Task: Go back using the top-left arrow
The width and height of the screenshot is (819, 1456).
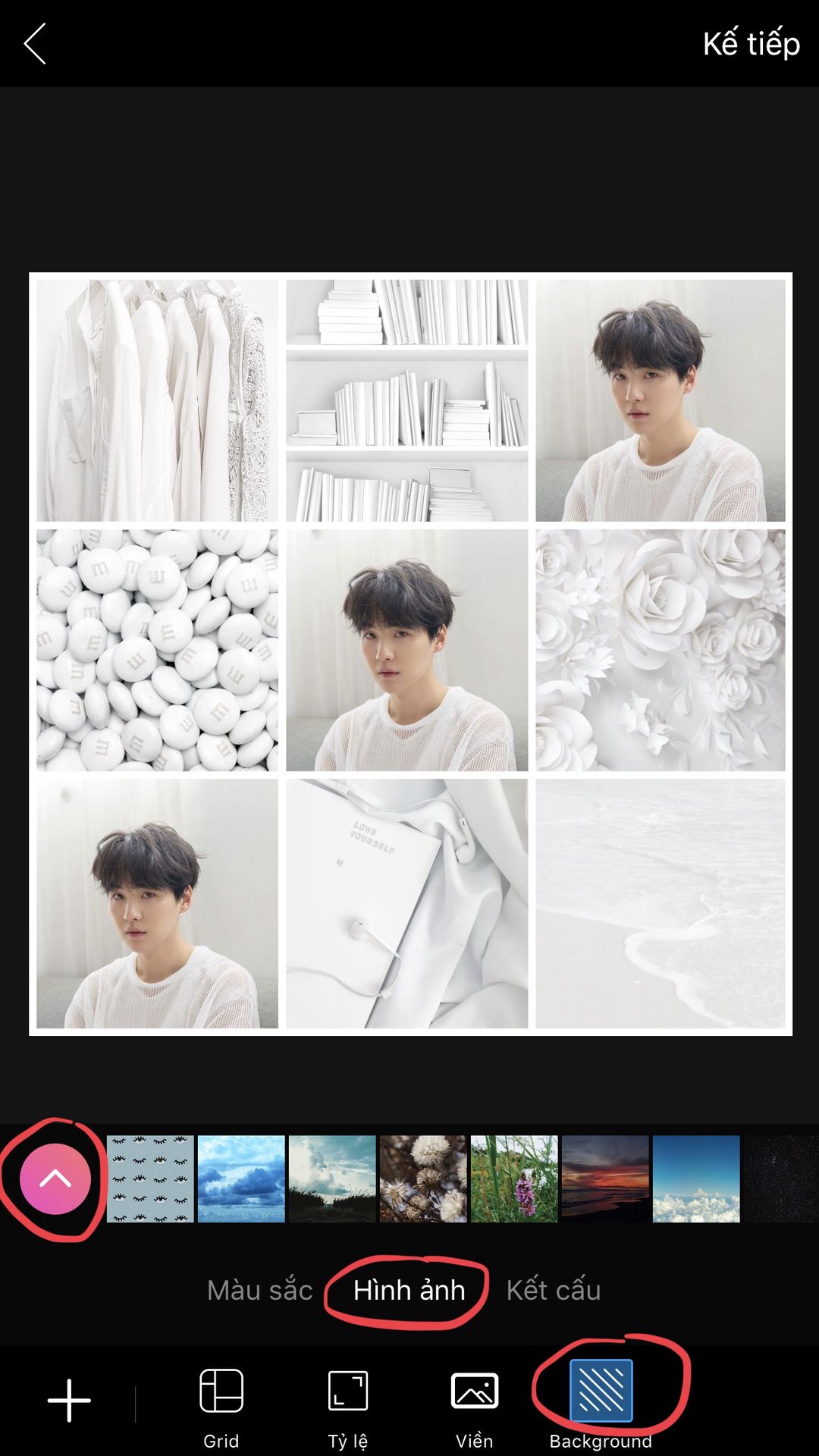Action: [x=35, y=44]
